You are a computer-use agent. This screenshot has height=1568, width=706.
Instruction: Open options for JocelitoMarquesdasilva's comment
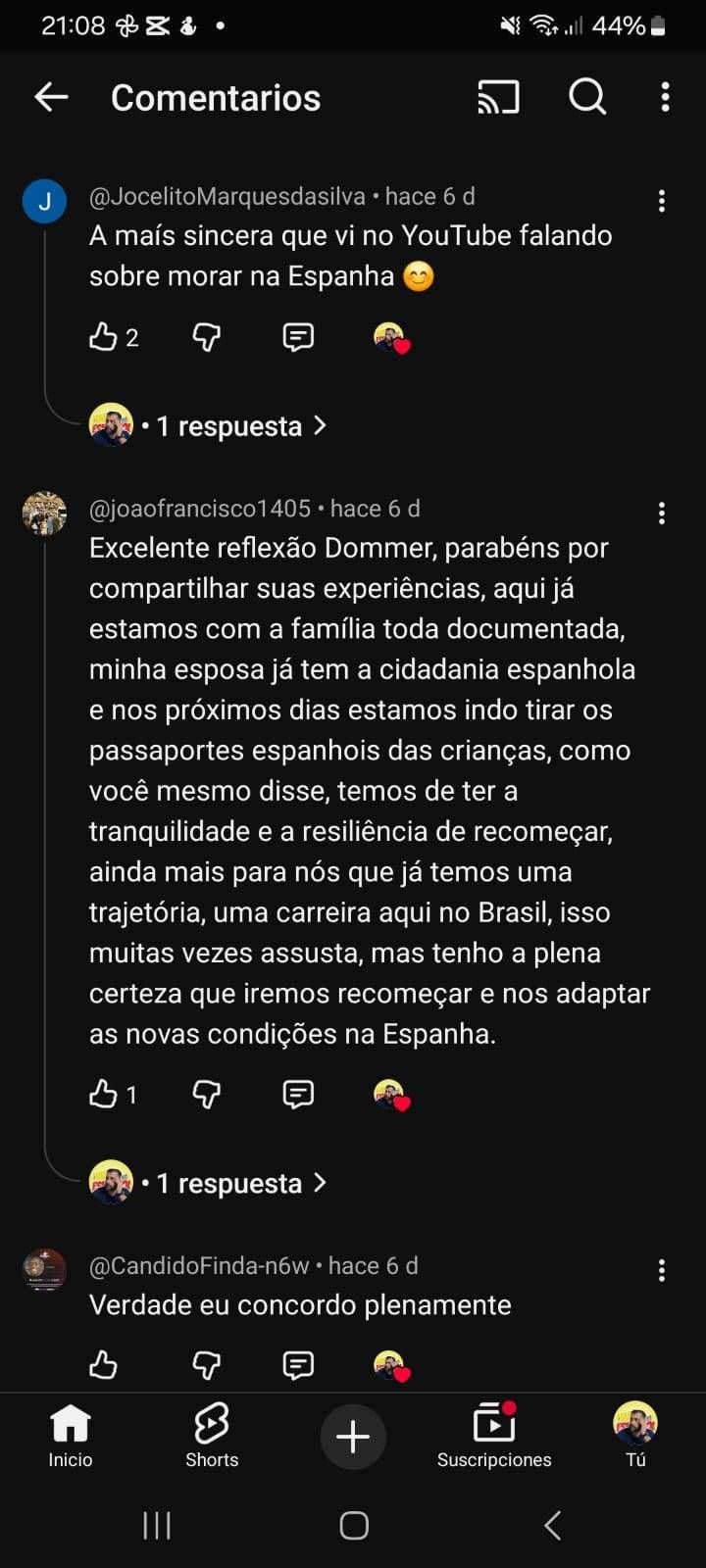click(662, 201)
